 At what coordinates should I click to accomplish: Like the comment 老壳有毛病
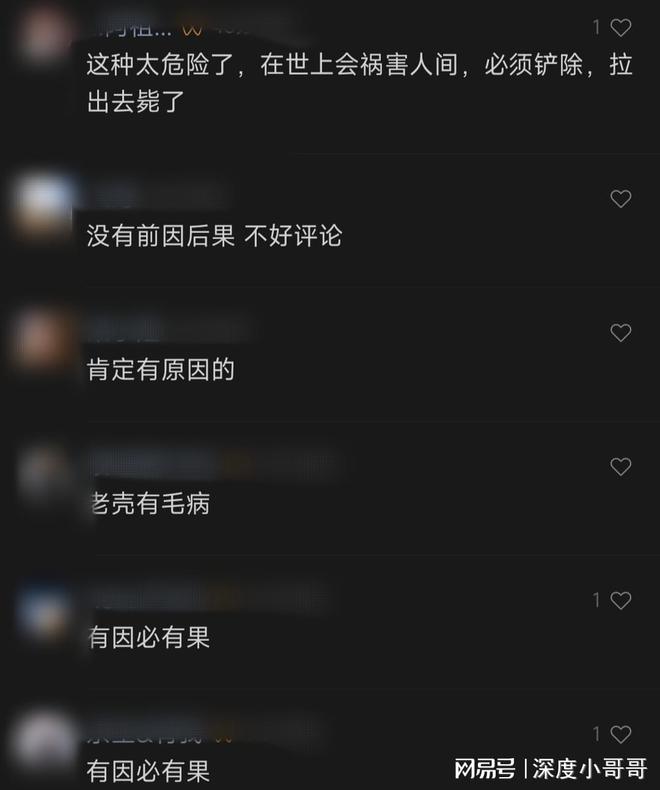click(x=620, y=467)
